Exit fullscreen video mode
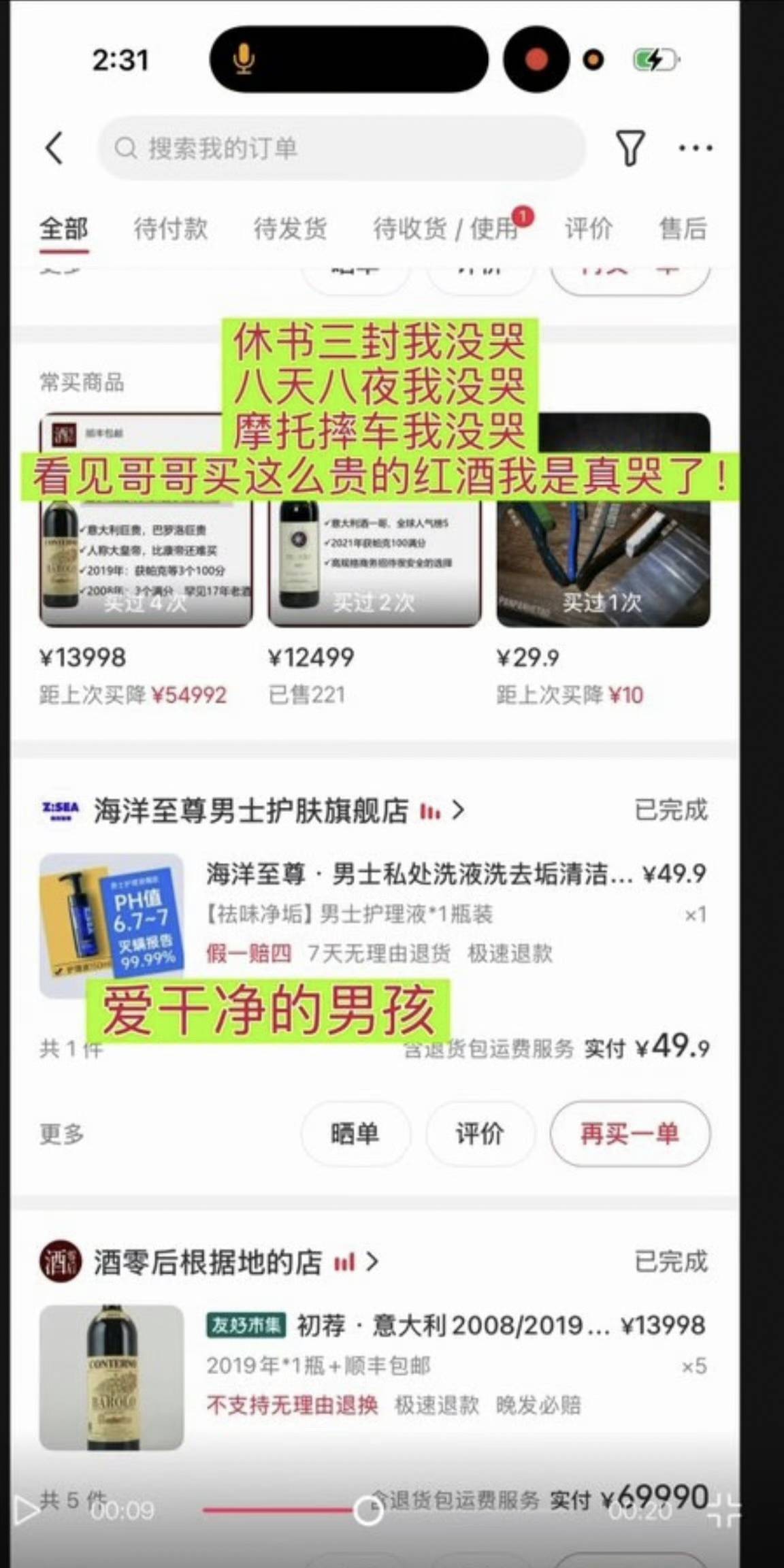 (724, 1510)
